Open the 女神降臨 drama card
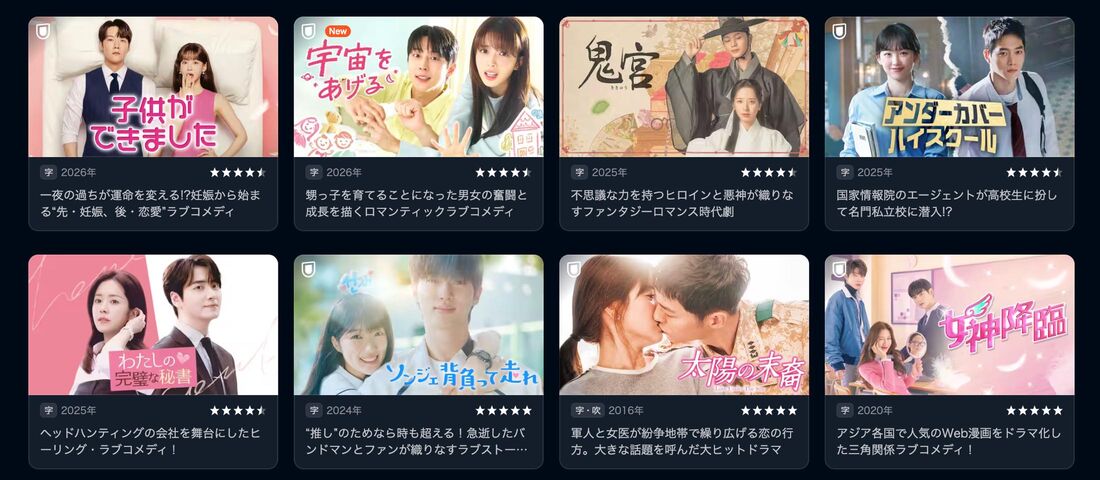 (949, 325)
